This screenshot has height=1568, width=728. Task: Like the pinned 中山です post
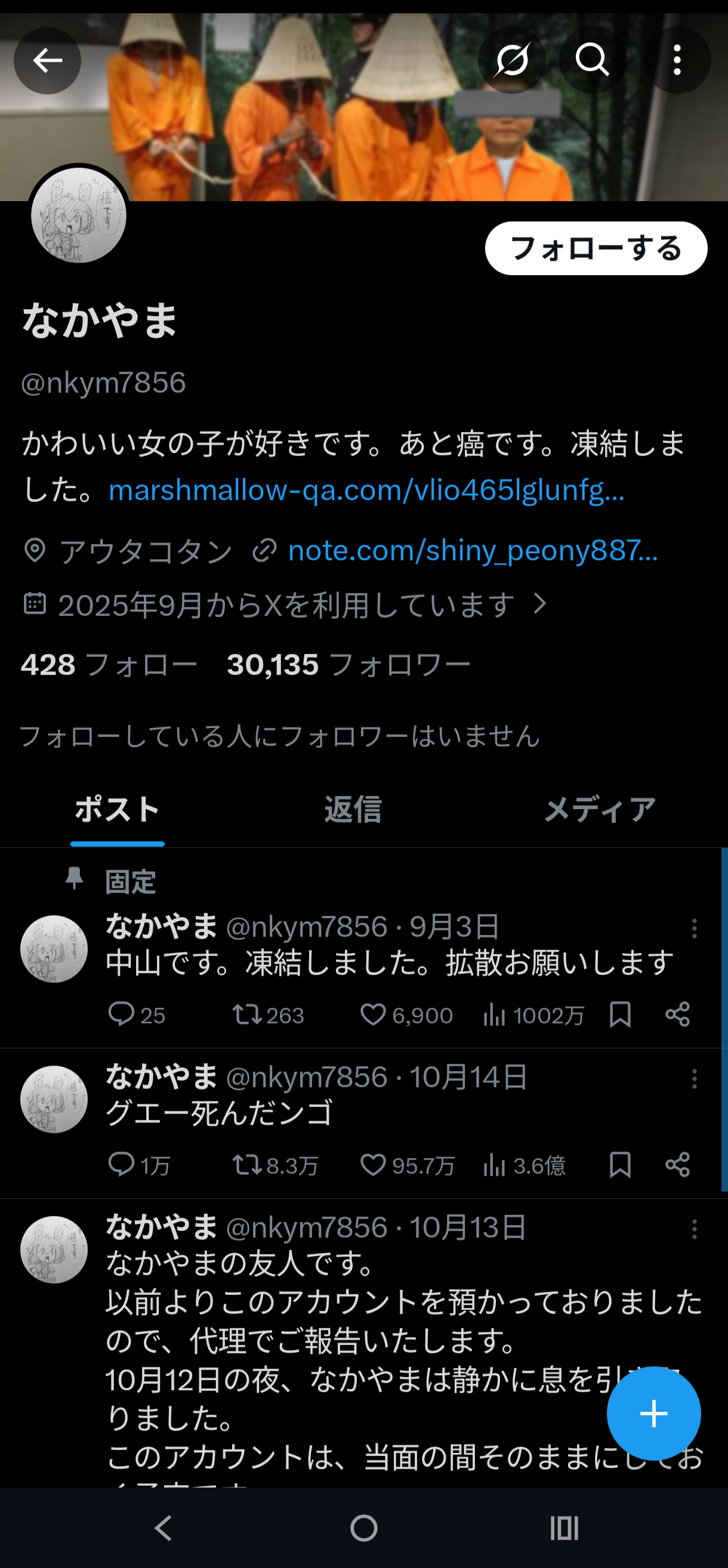point(373,1015)
